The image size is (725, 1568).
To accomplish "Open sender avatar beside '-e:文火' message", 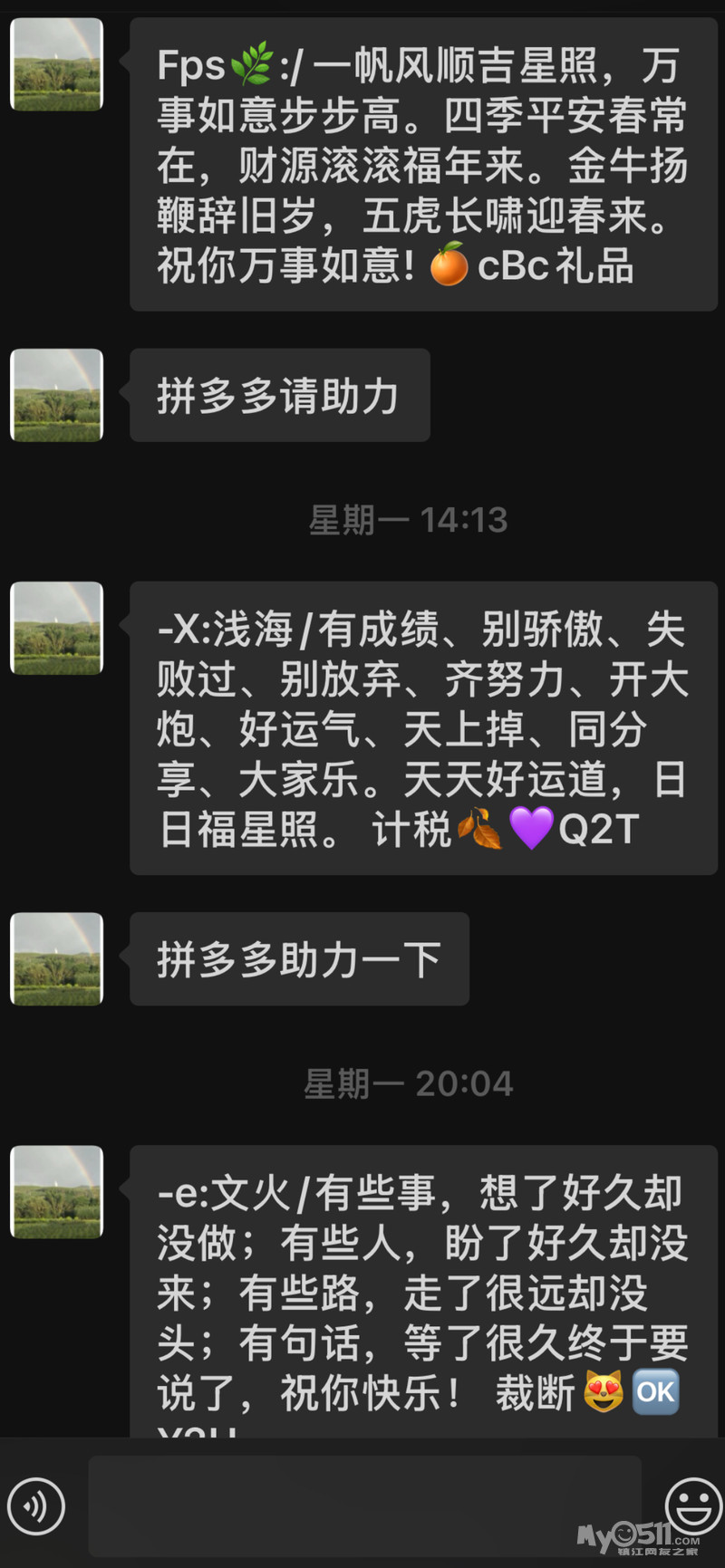I will coord(56,1191).
